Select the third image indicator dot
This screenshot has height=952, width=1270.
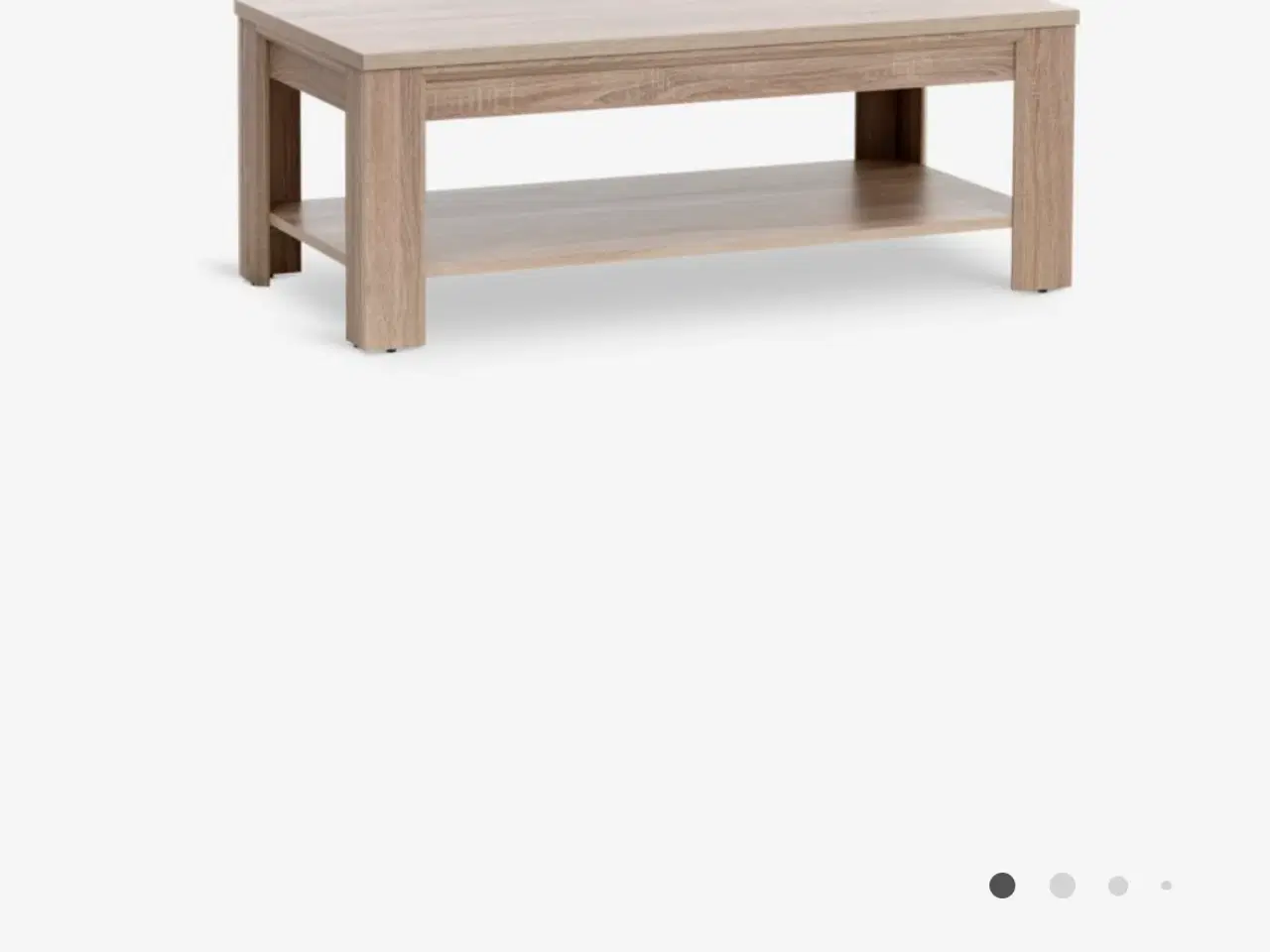coord(1118,886)
